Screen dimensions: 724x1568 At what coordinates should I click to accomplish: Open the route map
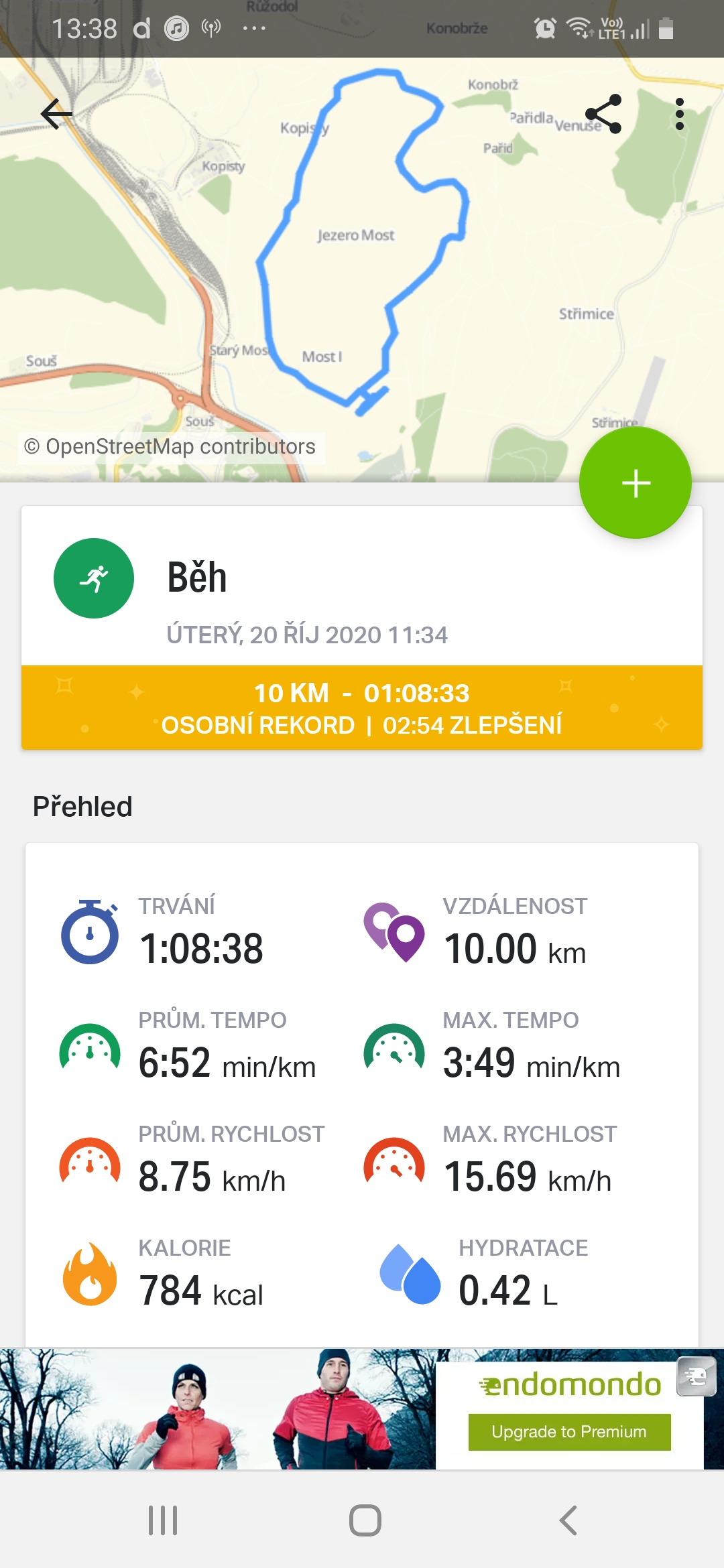[x=362, y=269]
